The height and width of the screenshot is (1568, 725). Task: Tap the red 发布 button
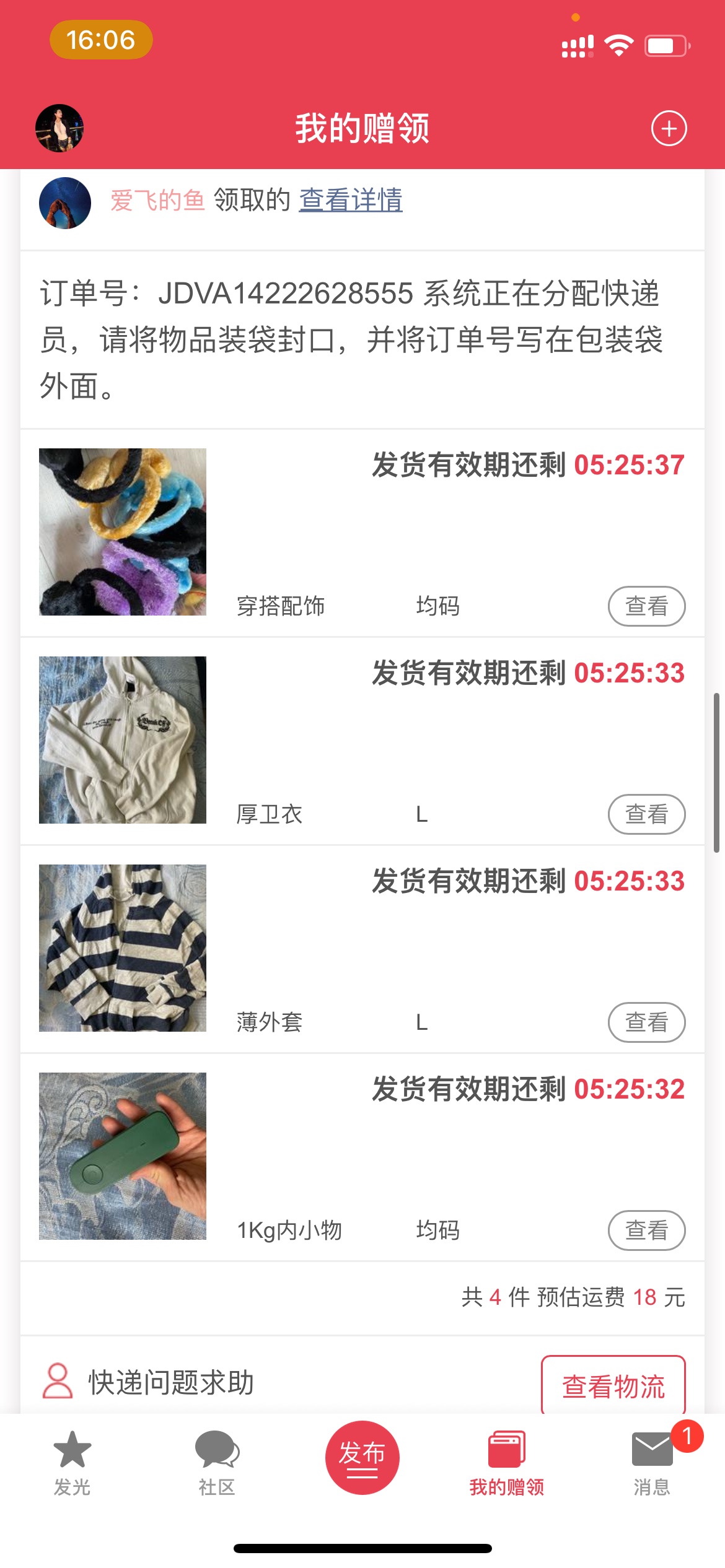click(362, 1457)
